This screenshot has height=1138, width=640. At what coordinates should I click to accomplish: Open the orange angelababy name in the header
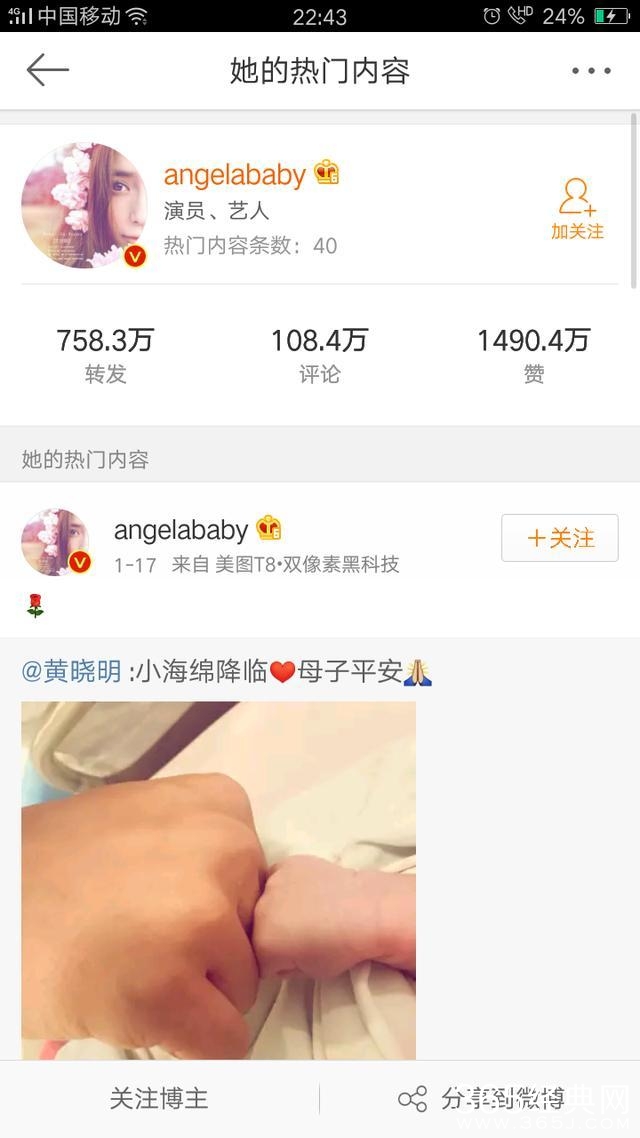pyautogui.click(x=234, y=175)
